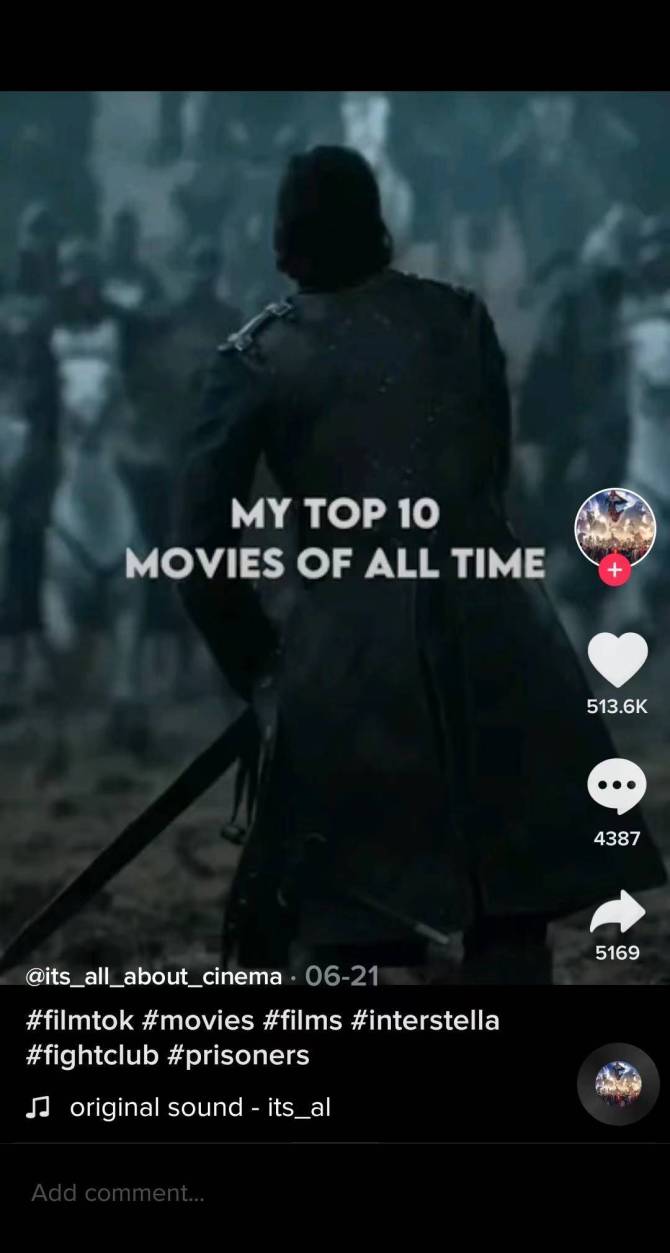Share the video using the arrow icon

[x=617, y=911]
